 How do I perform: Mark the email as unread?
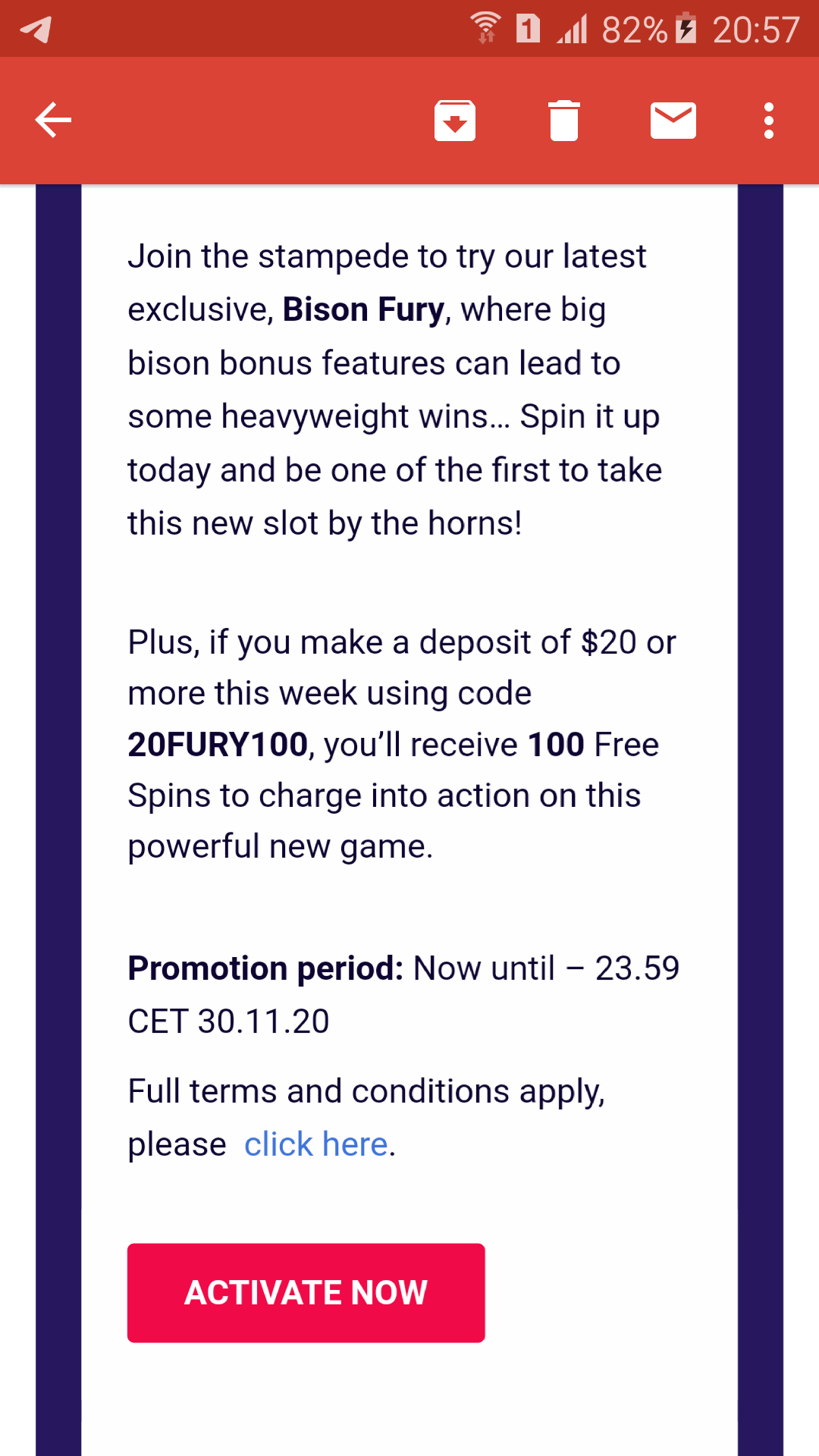(673, 121)
